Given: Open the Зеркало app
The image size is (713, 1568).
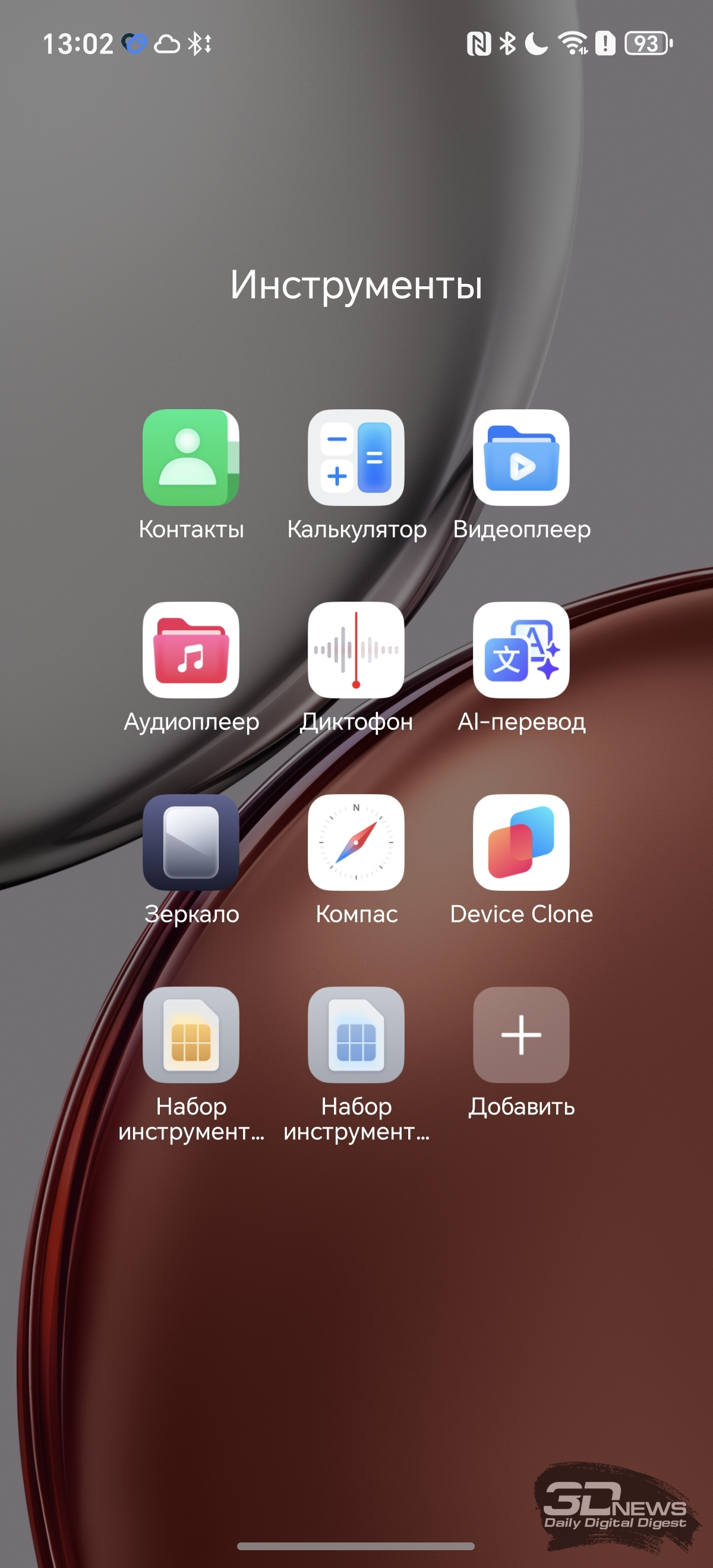Looking at the screenshot, I should click(191, 842).
